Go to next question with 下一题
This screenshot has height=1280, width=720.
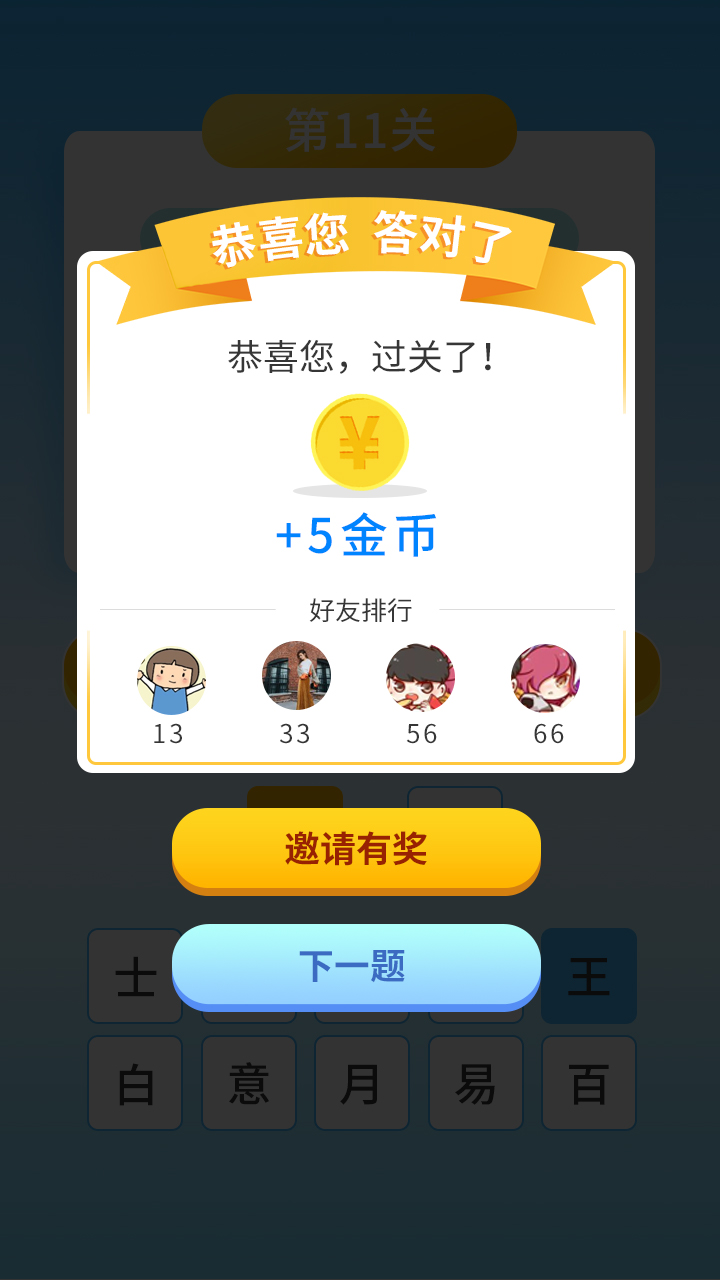(x=356, y=965)
